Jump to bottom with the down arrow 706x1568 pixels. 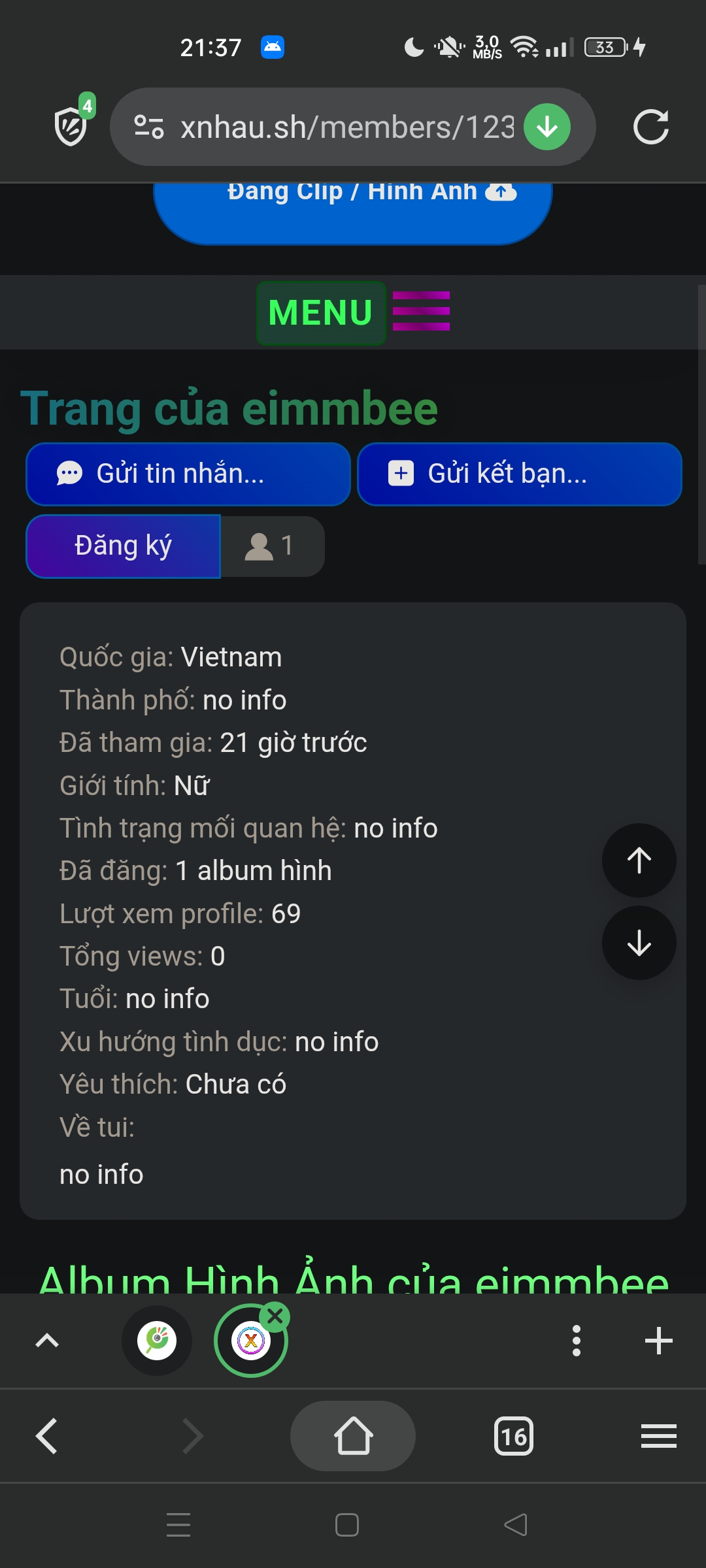pyautogui.click(x=639, y=943)
